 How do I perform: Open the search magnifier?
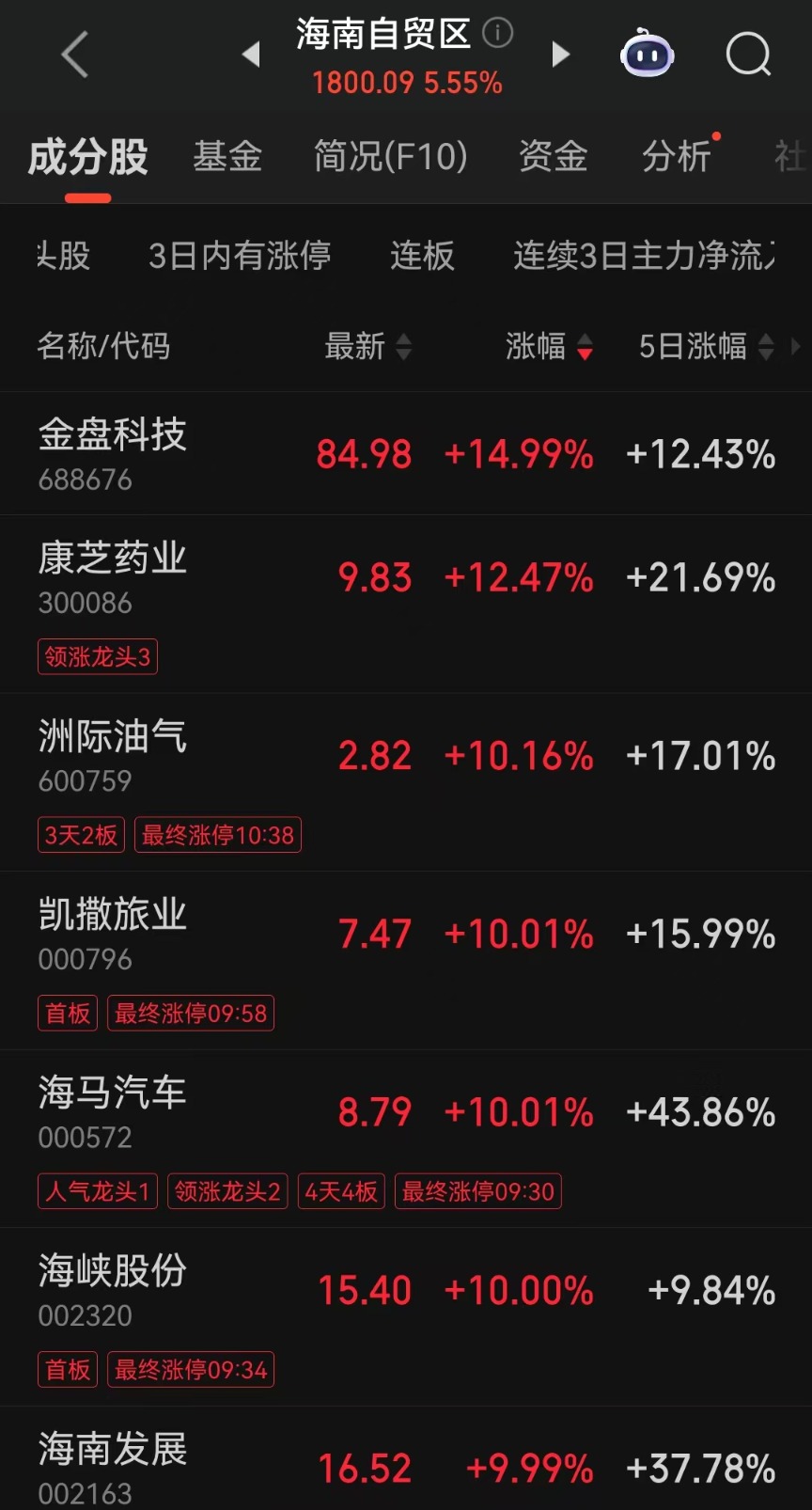[748, 55]
